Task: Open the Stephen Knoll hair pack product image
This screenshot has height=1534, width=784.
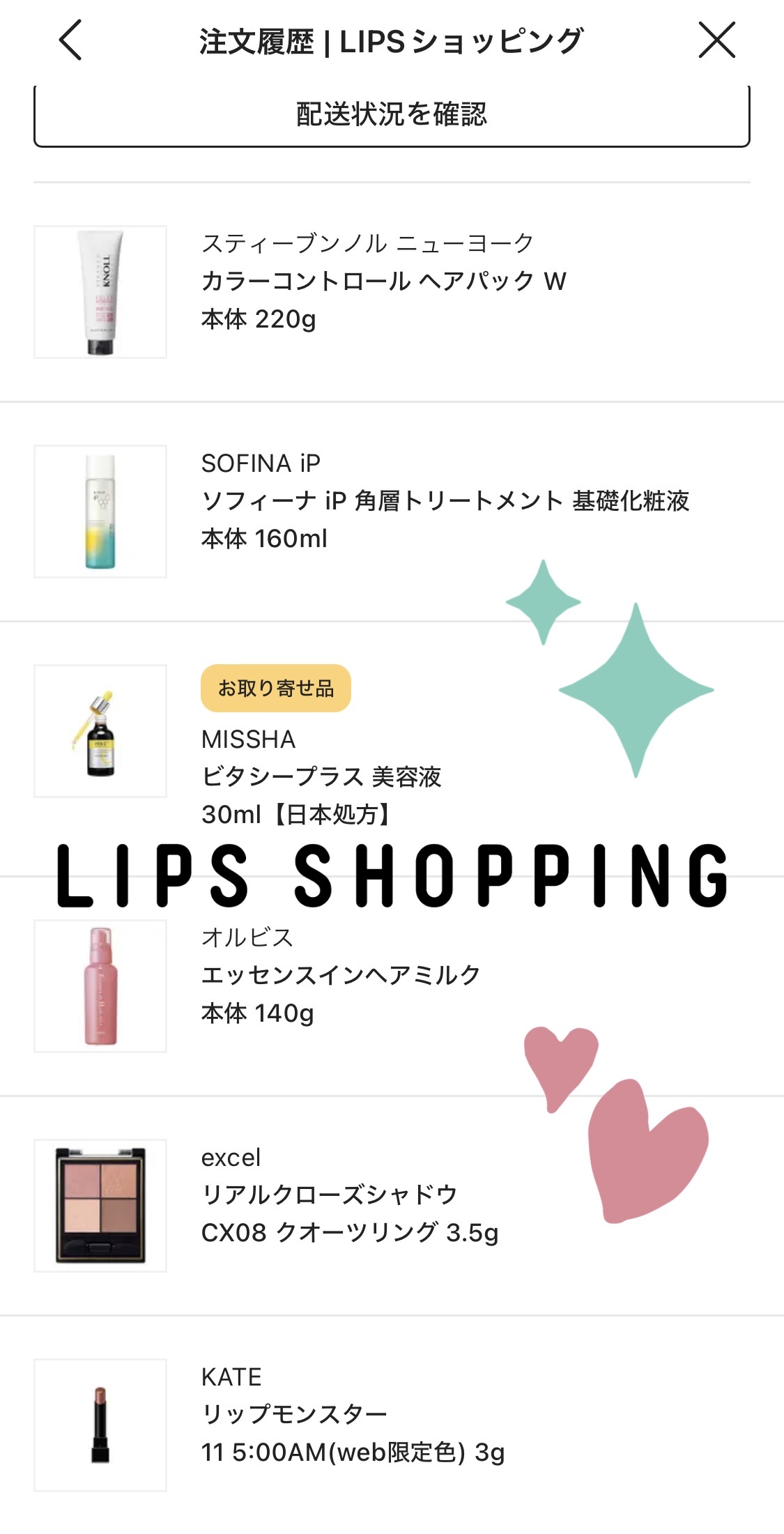Action: [100, 290]
